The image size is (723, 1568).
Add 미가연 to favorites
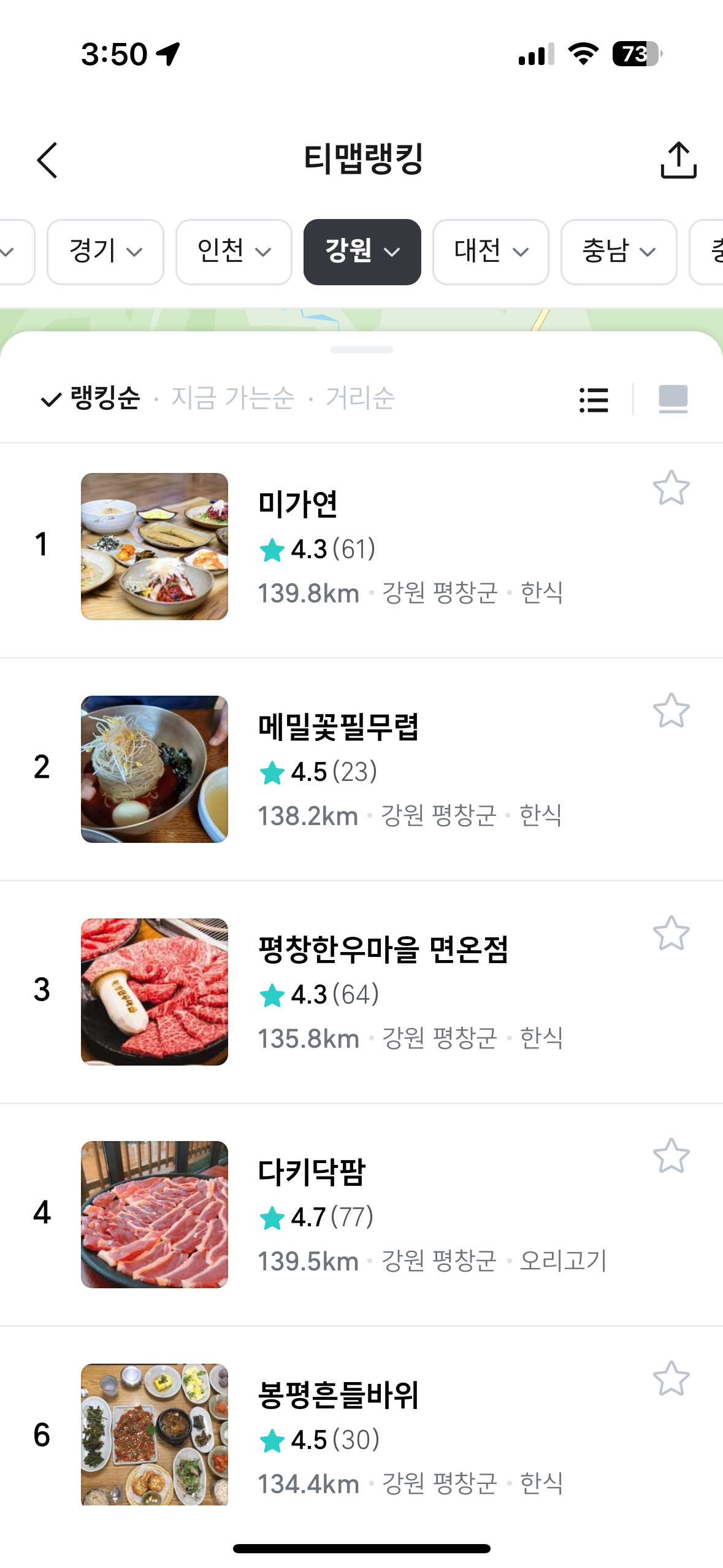click(x=671, y=488)
